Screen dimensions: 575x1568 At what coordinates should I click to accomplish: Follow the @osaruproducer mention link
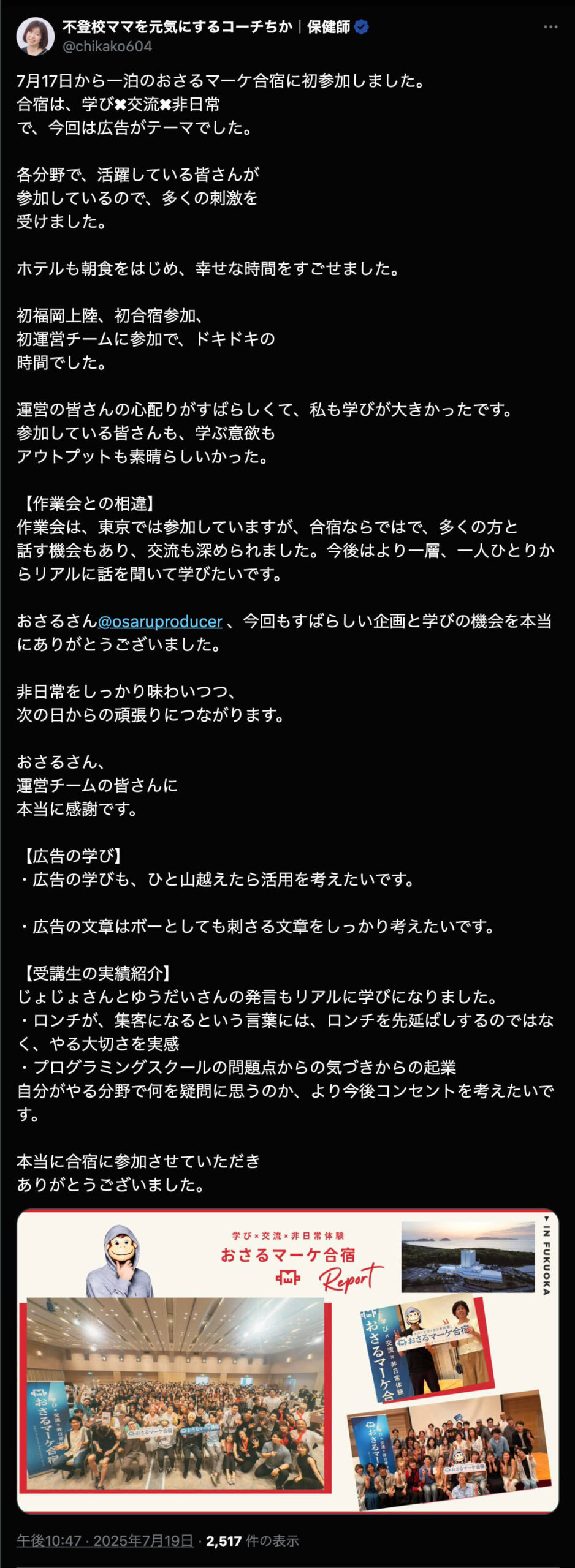(159, 621)
